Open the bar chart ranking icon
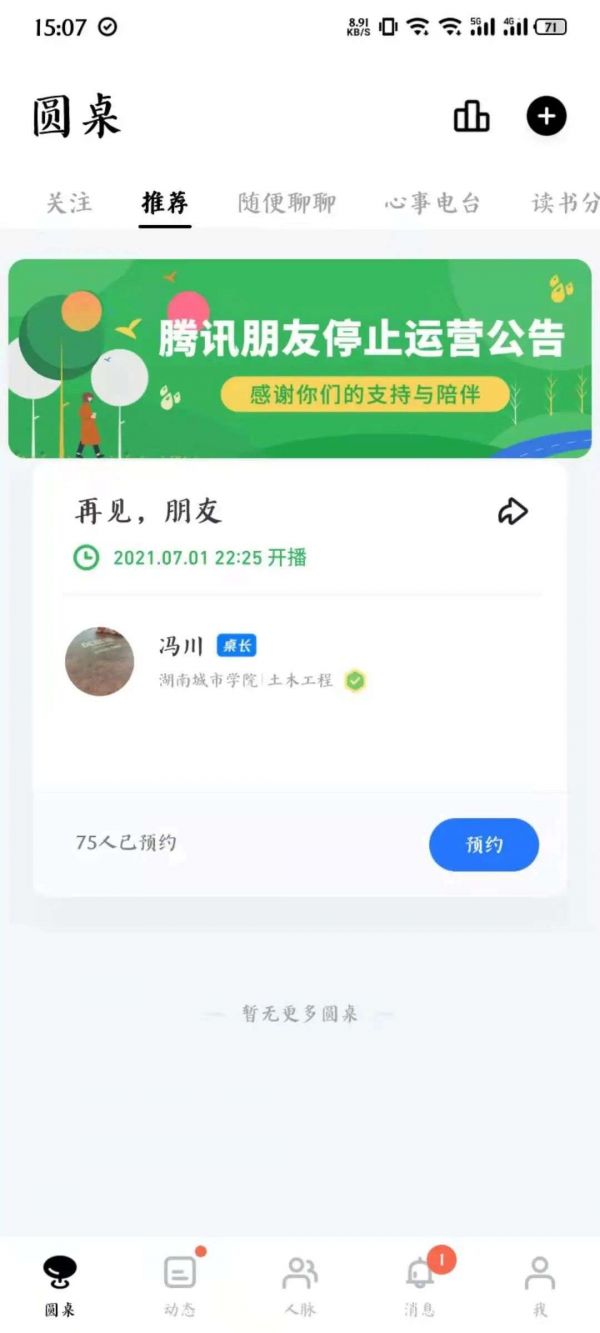Screen dimensions: 600x1333 472,117
